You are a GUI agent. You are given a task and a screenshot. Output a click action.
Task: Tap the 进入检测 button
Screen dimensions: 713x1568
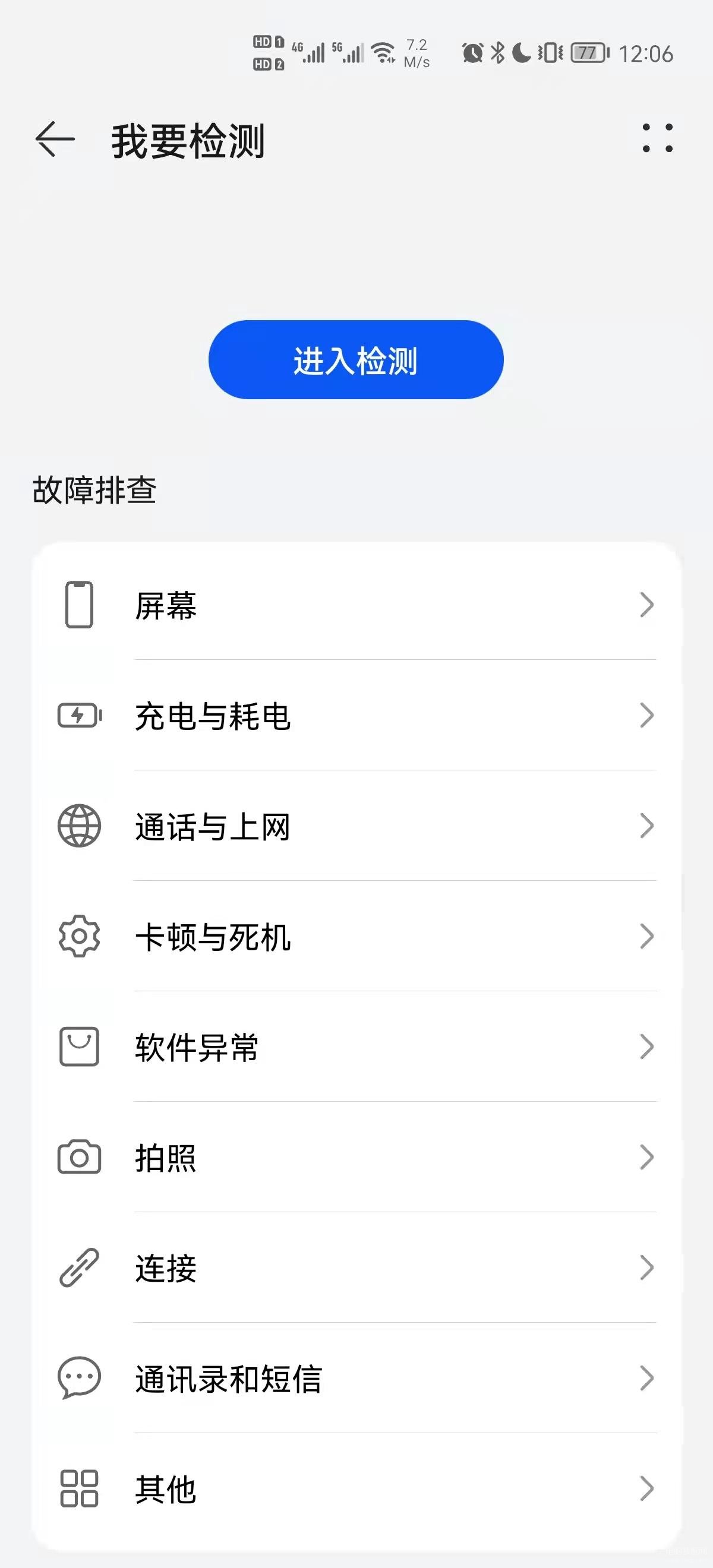coord(356,360)
